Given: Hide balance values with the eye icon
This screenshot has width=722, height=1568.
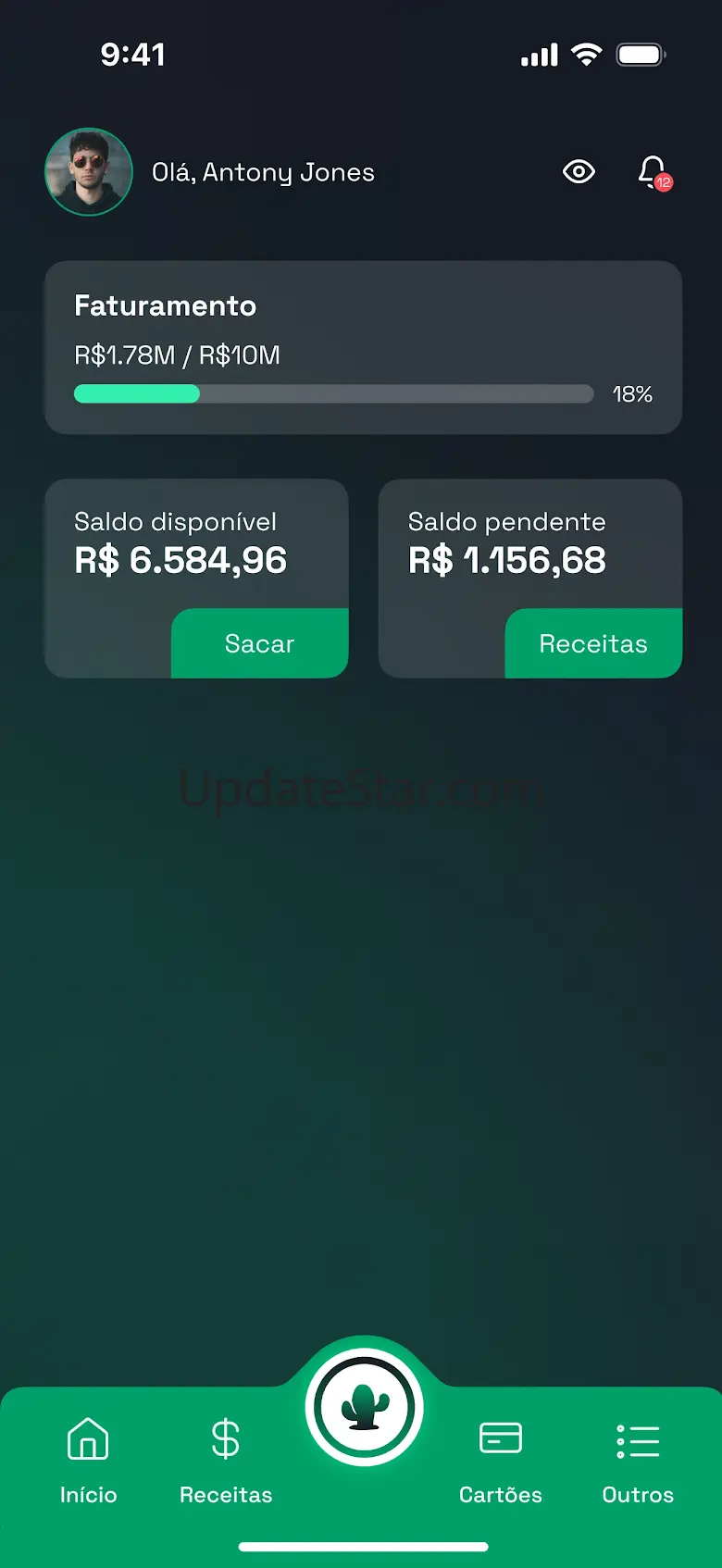Looking at the screenshot, I should click(x=579, y=171).
